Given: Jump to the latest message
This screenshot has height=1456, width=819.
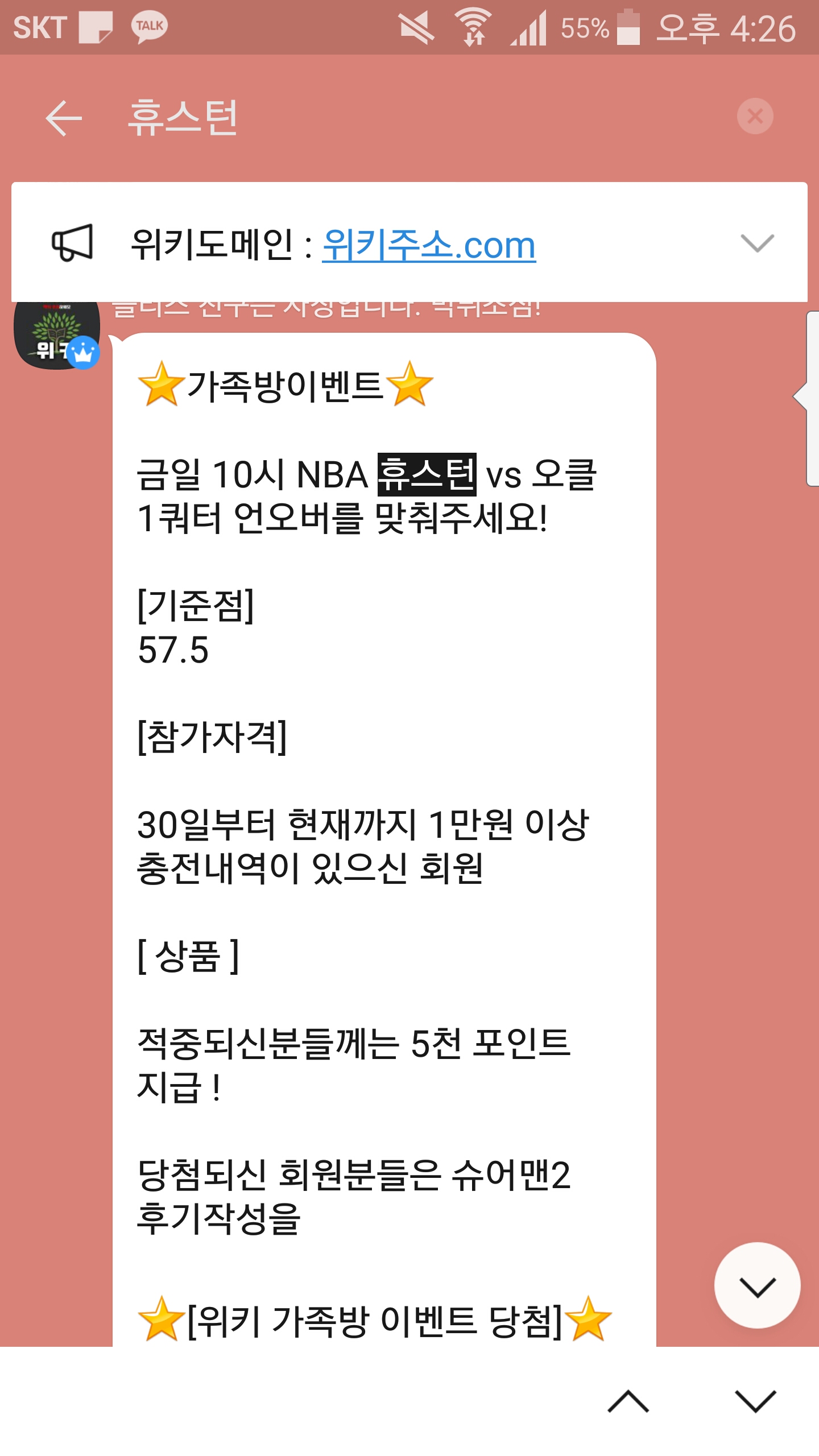Looking at the screenshot, I should [x=757, y=1286].
